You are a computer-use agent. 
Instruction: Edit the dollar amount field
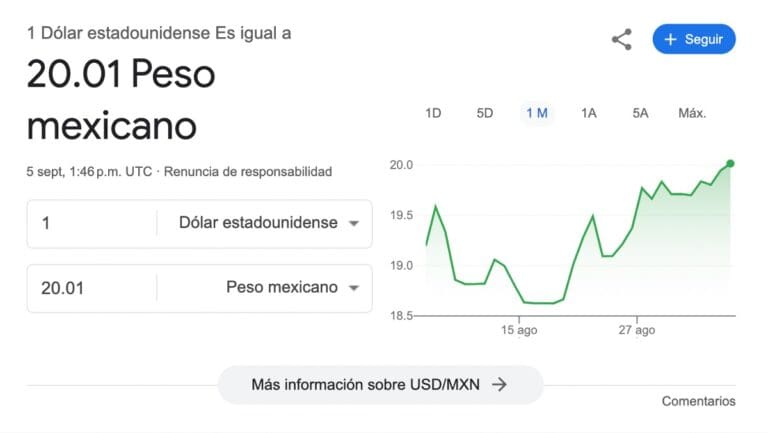pos(92,224)
